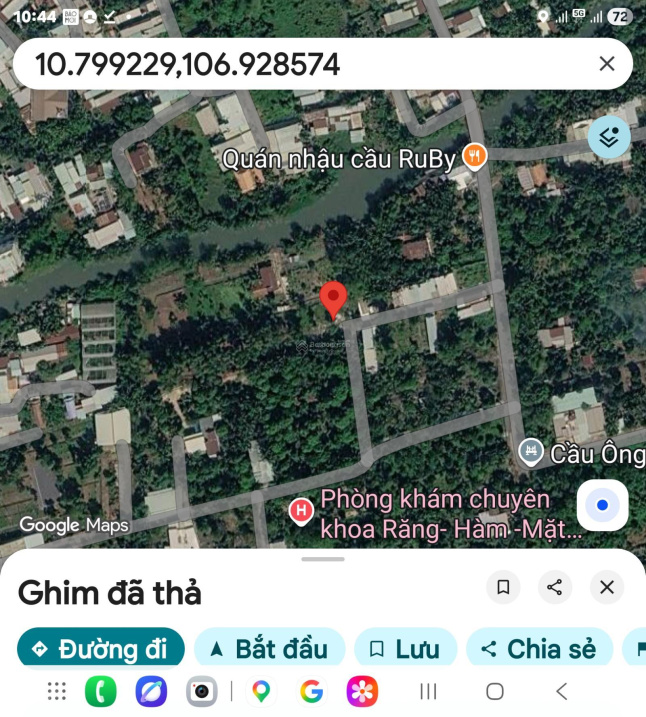
Task: Clear the coordinates in the search box
Action: click(x=607, y=64)
